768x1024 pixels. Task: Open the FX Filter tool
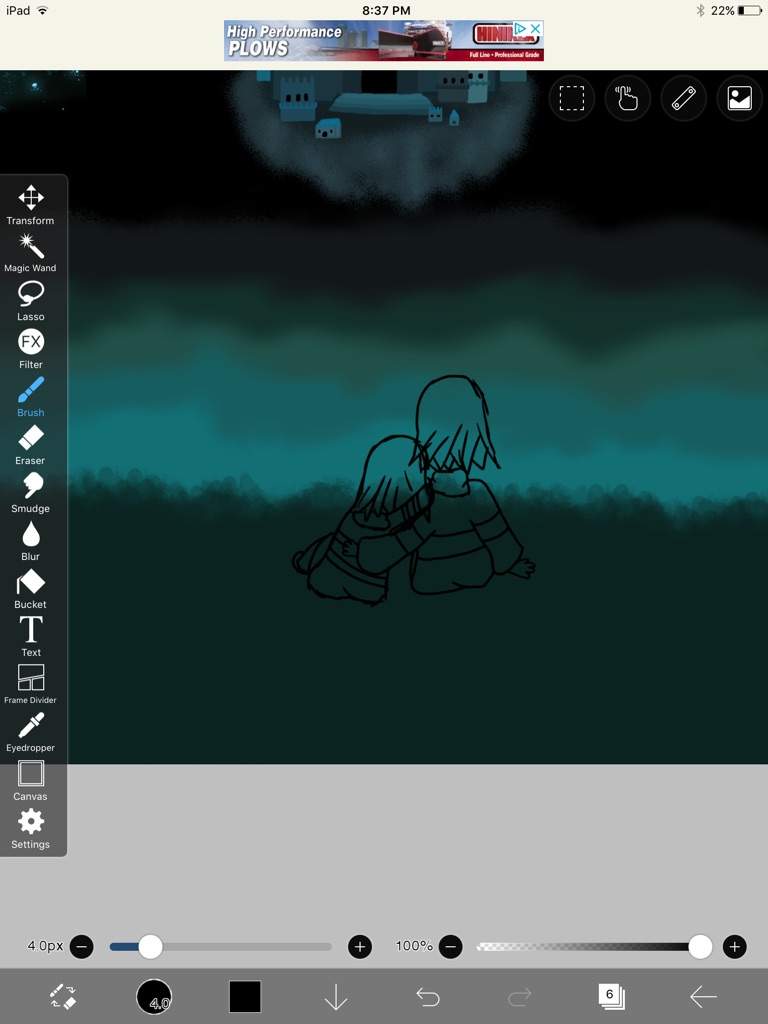tap(31, 347)
